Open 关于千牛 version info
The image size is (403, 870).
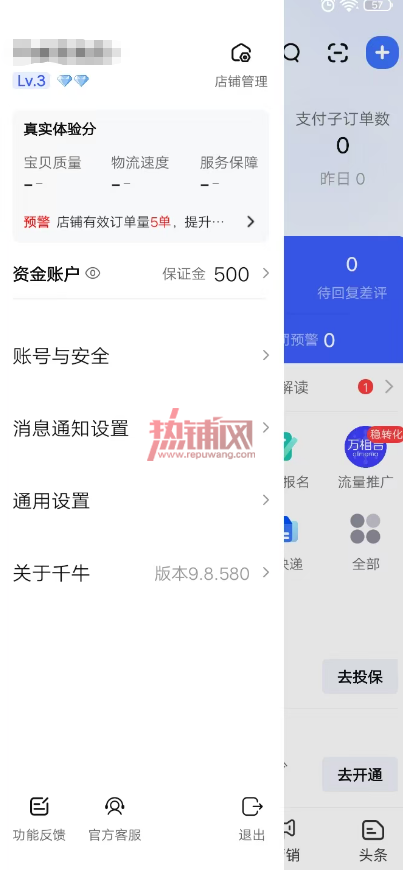click(x=142, y=573)
